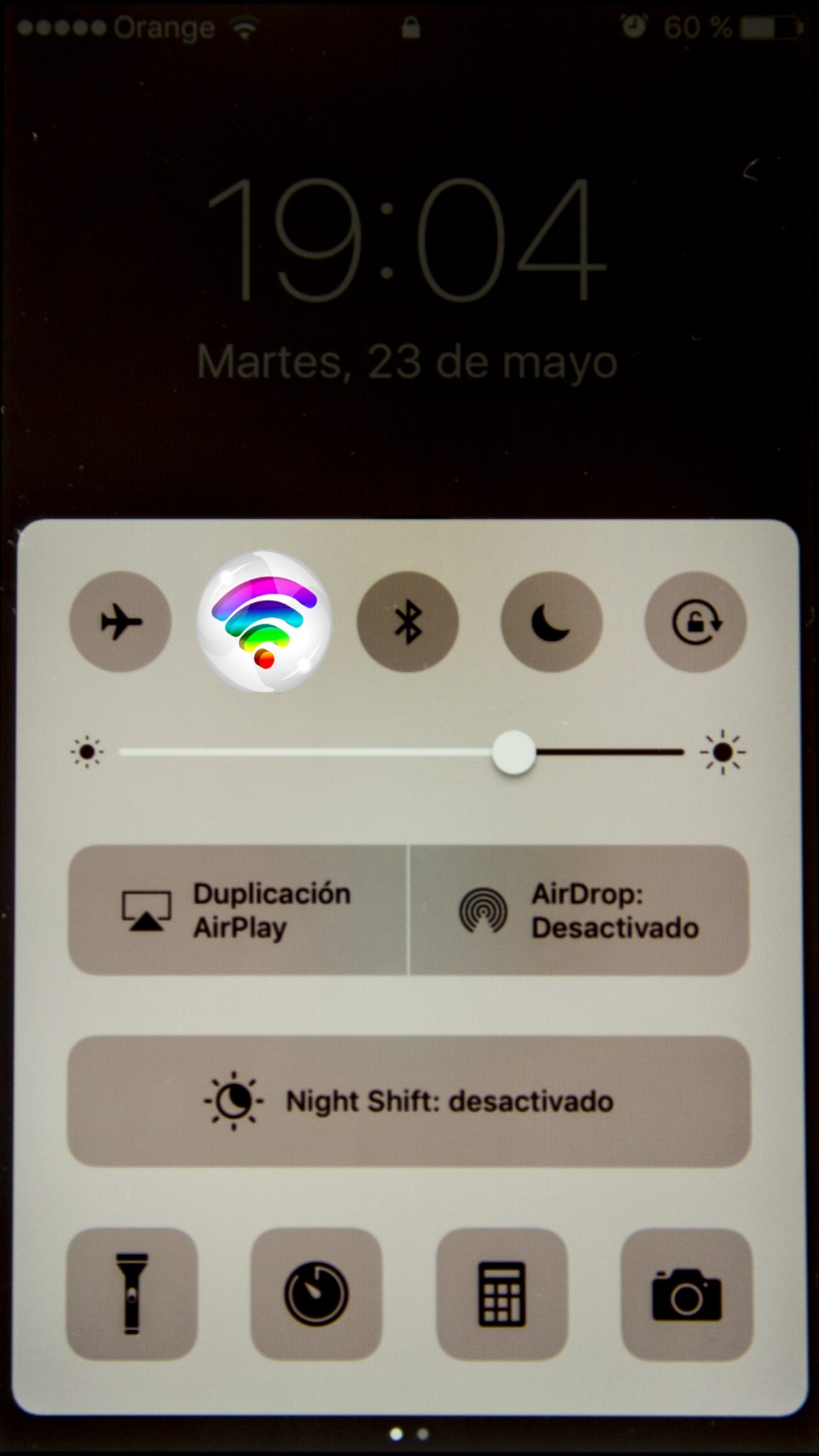Viewport: 819px width, 1456px height.
Task: Toggle the rotation lock
Action: pyautogui.click(x=695, y=622)
